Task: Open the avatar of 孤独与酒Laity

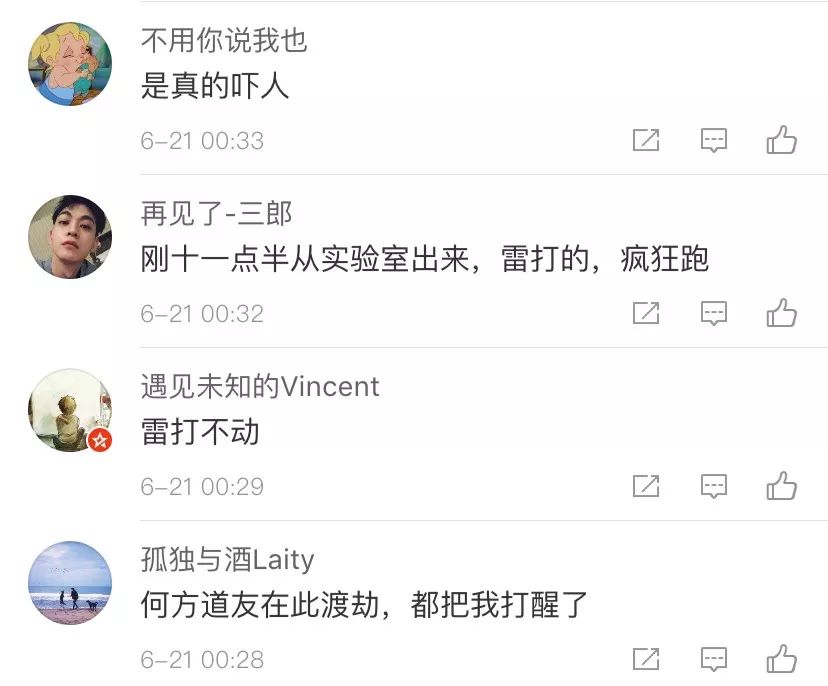Action: pos(69,583)
